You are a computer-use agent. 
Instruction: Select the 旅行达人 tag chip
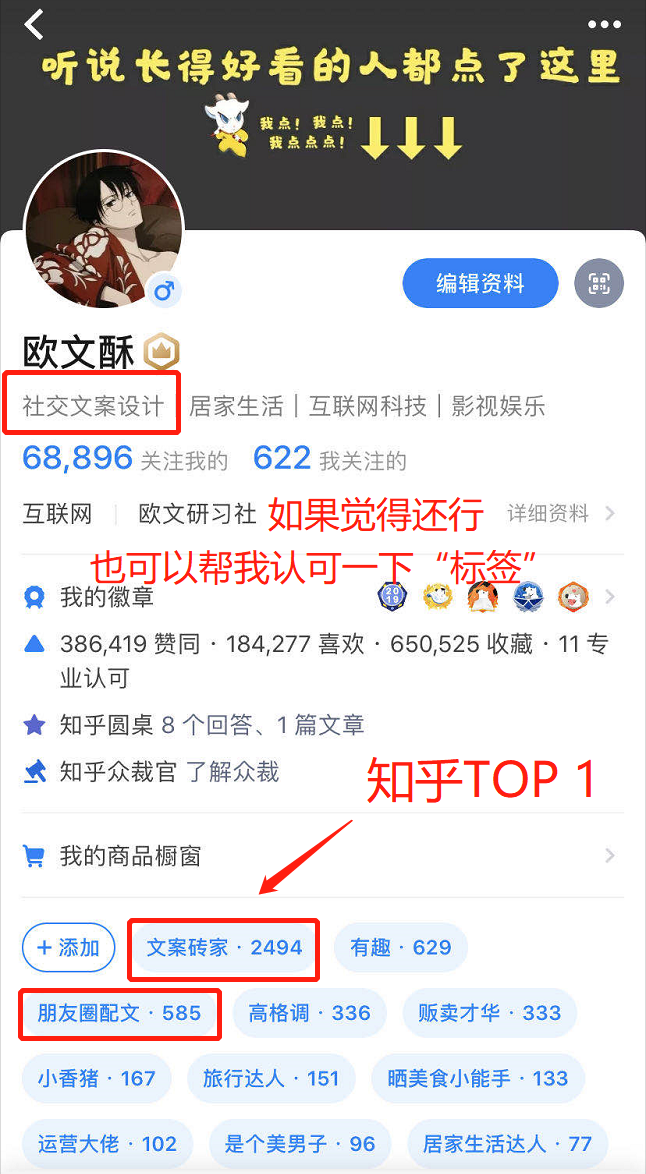271,1079
